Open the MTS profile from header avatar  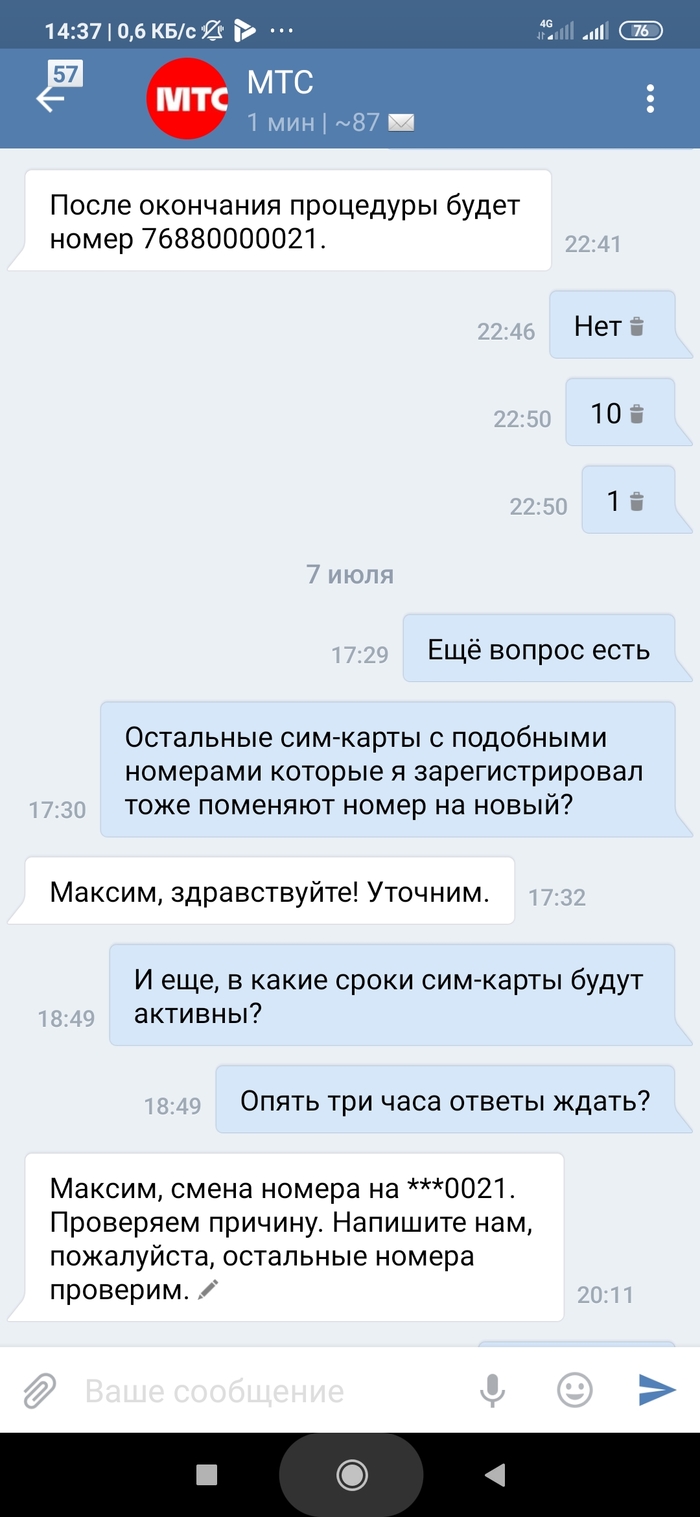click(187, 98)
